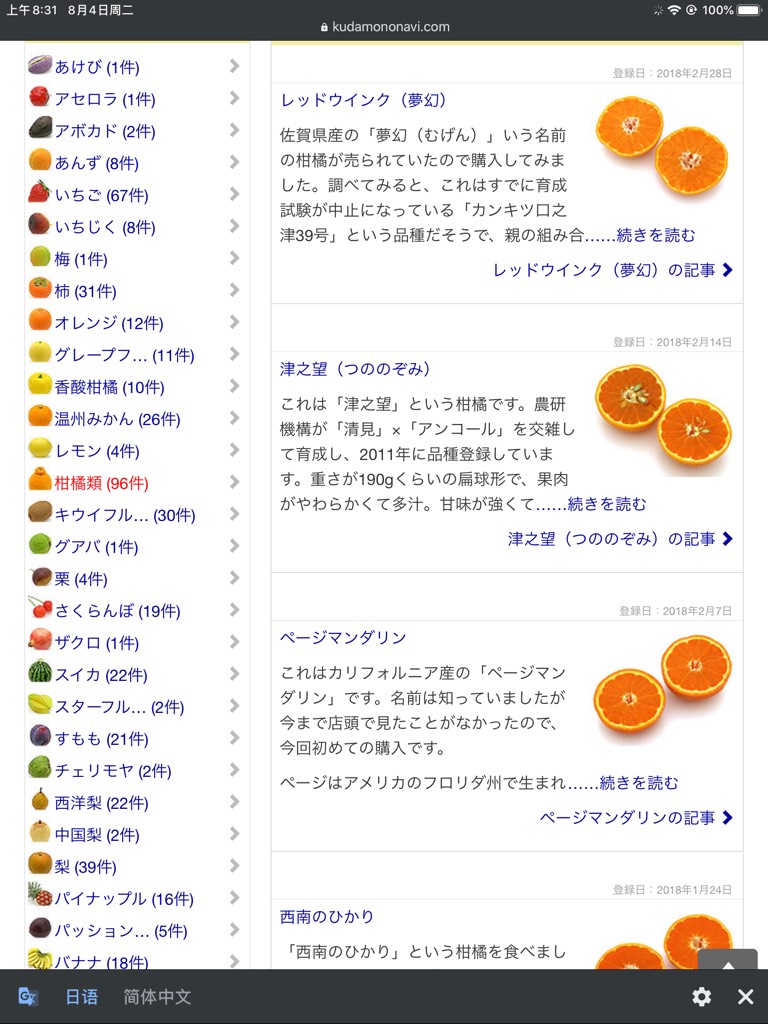The height and width of the screenshot is (1024, 768).
Task: Select the 柑橘類 (96件) category
Action: tap(101, 483)
